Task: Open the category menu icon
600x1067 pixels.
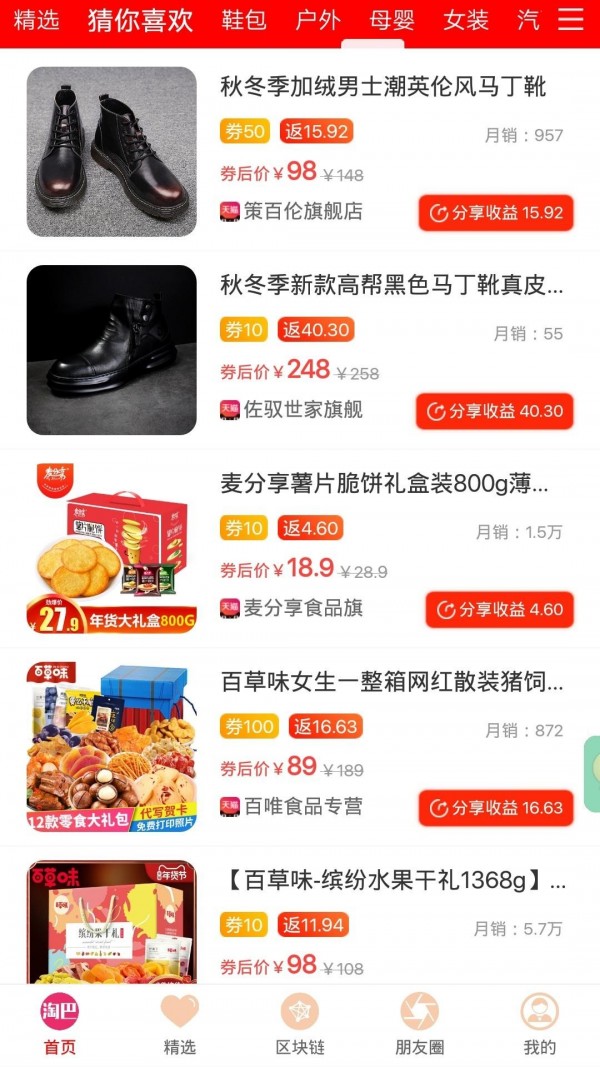Action: coord(571,20)
